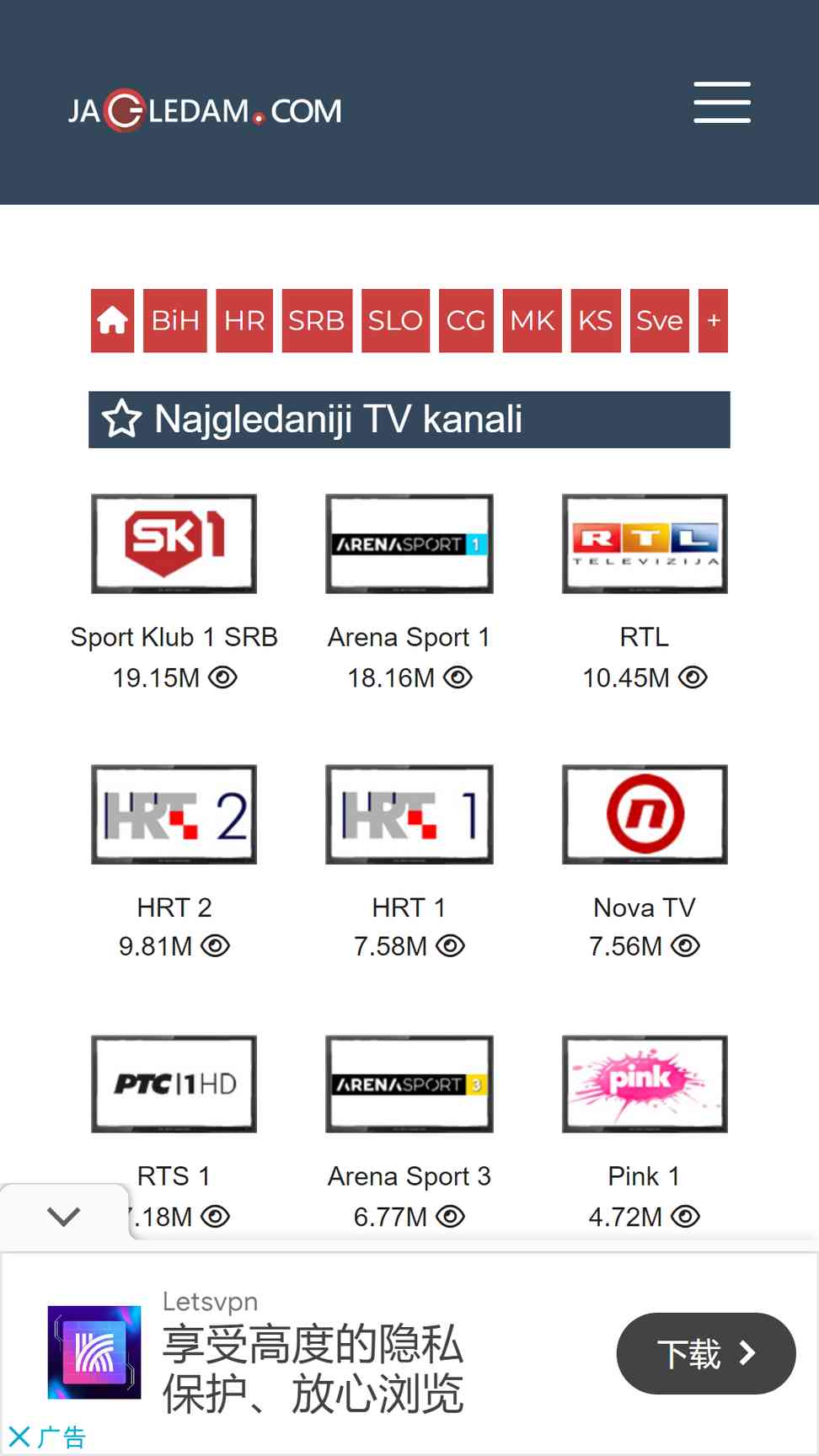Show all channels with Sve

(659, 321)
